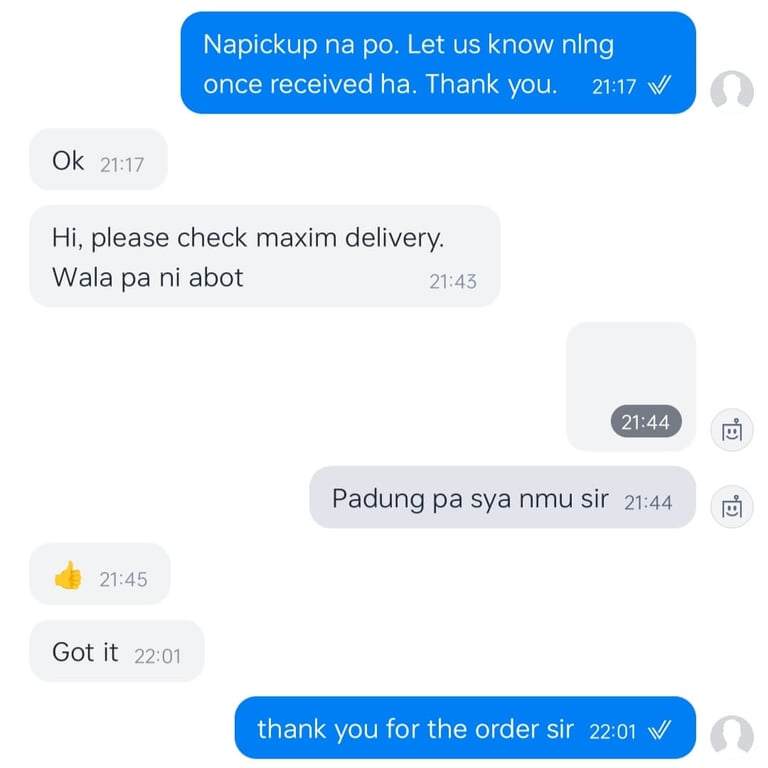Tap the avatar beside "thank you for the order sir"
The width and height of the screenshot is (768, 768).
[731, 735]
